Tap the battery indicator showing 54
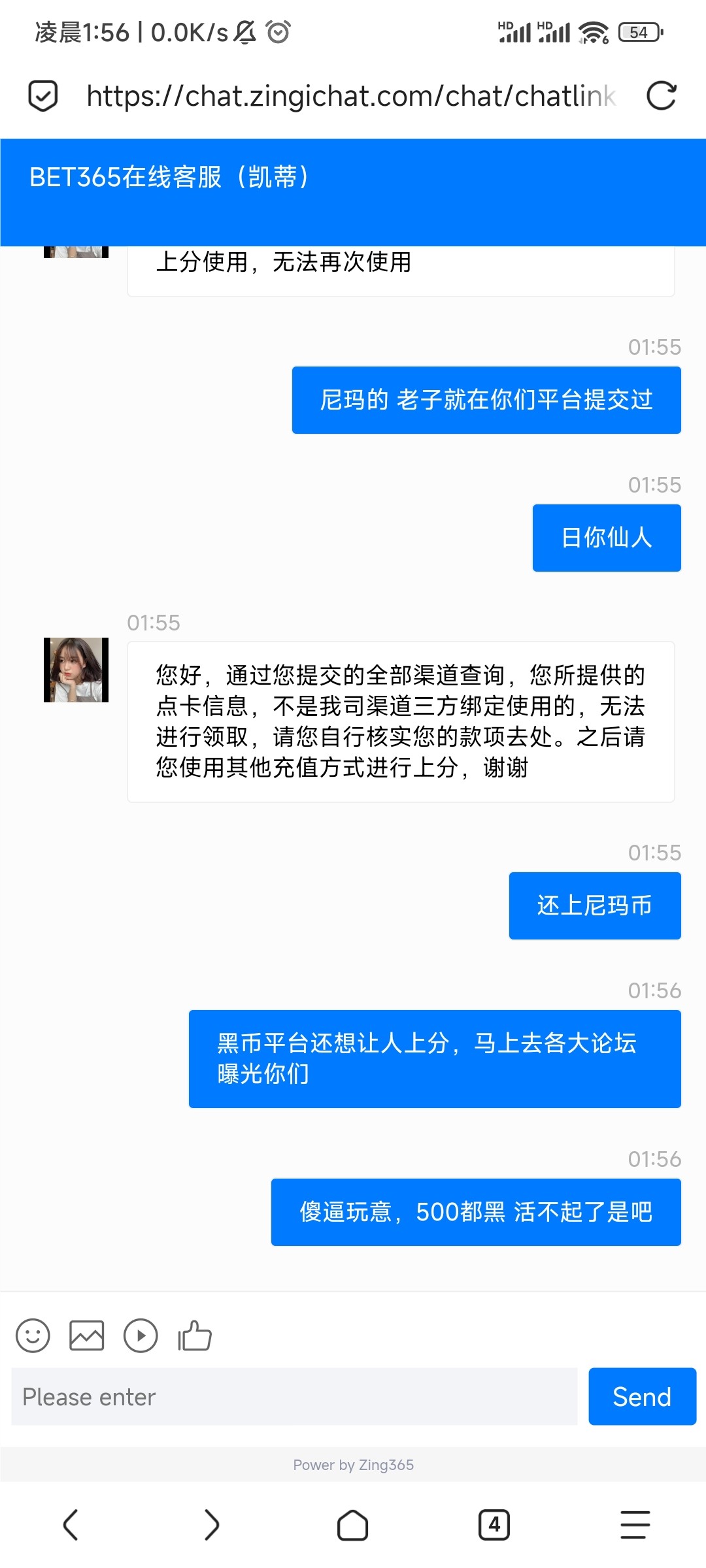 (x=641, y=31)
